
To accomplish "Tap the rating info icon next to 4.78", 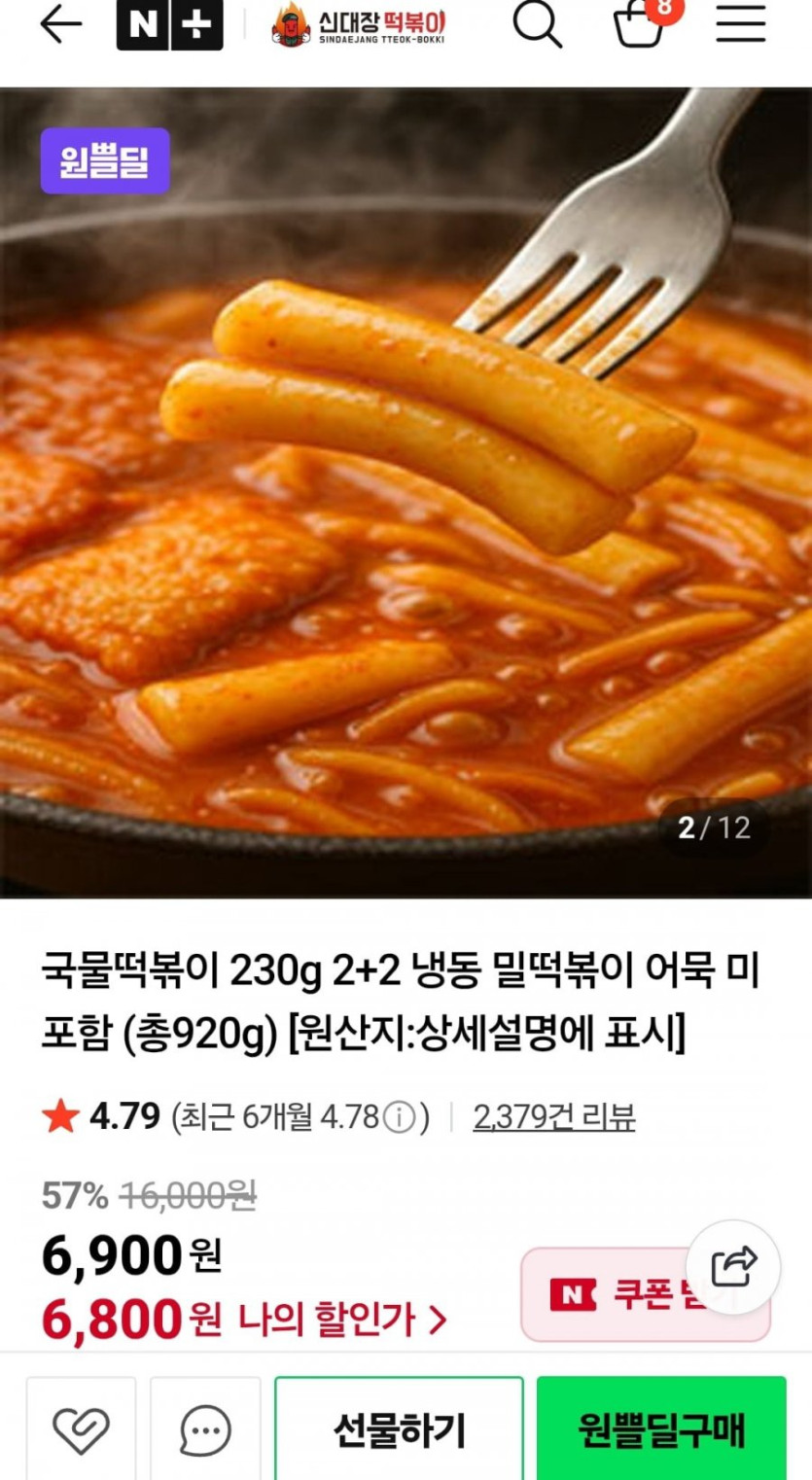I will tap(399, 1118).
